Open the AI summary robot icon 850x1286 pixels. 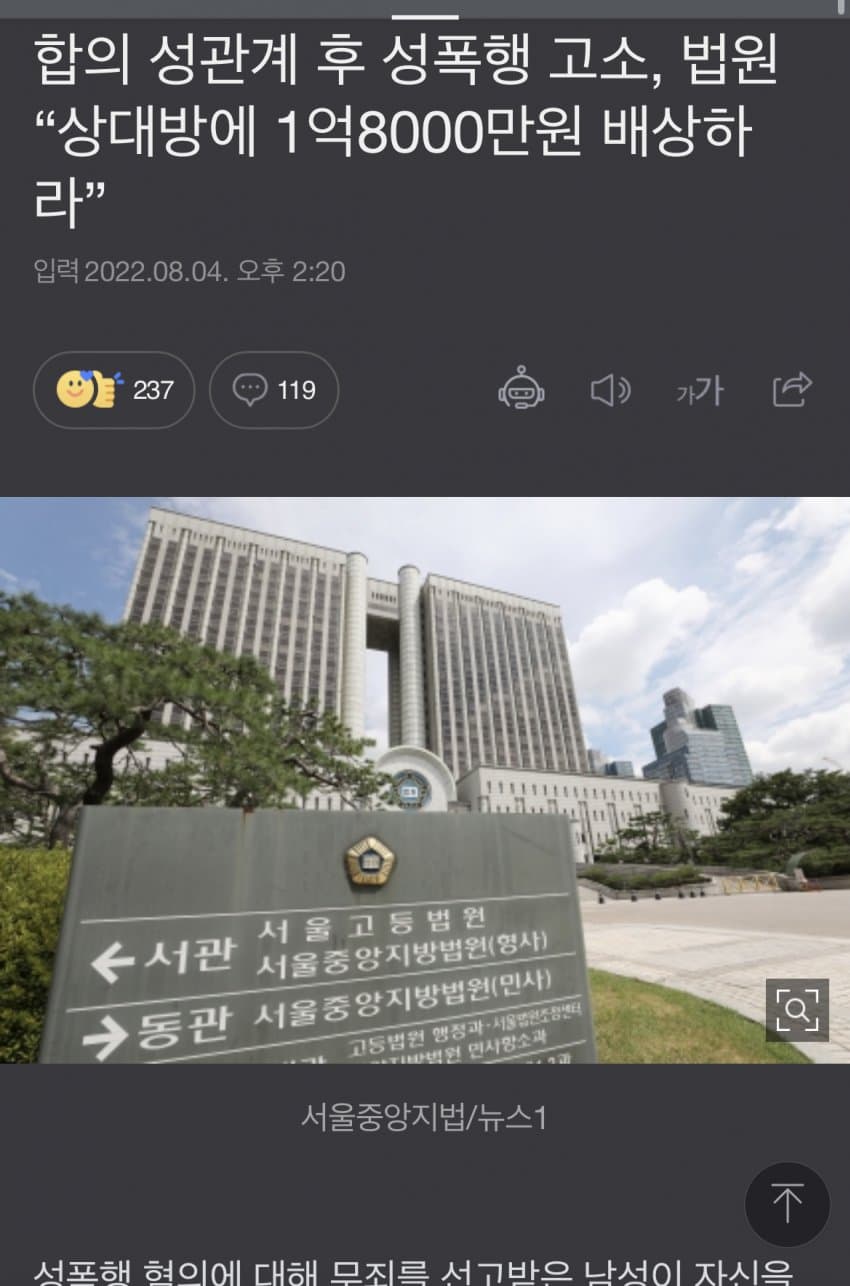pos(521,389)
